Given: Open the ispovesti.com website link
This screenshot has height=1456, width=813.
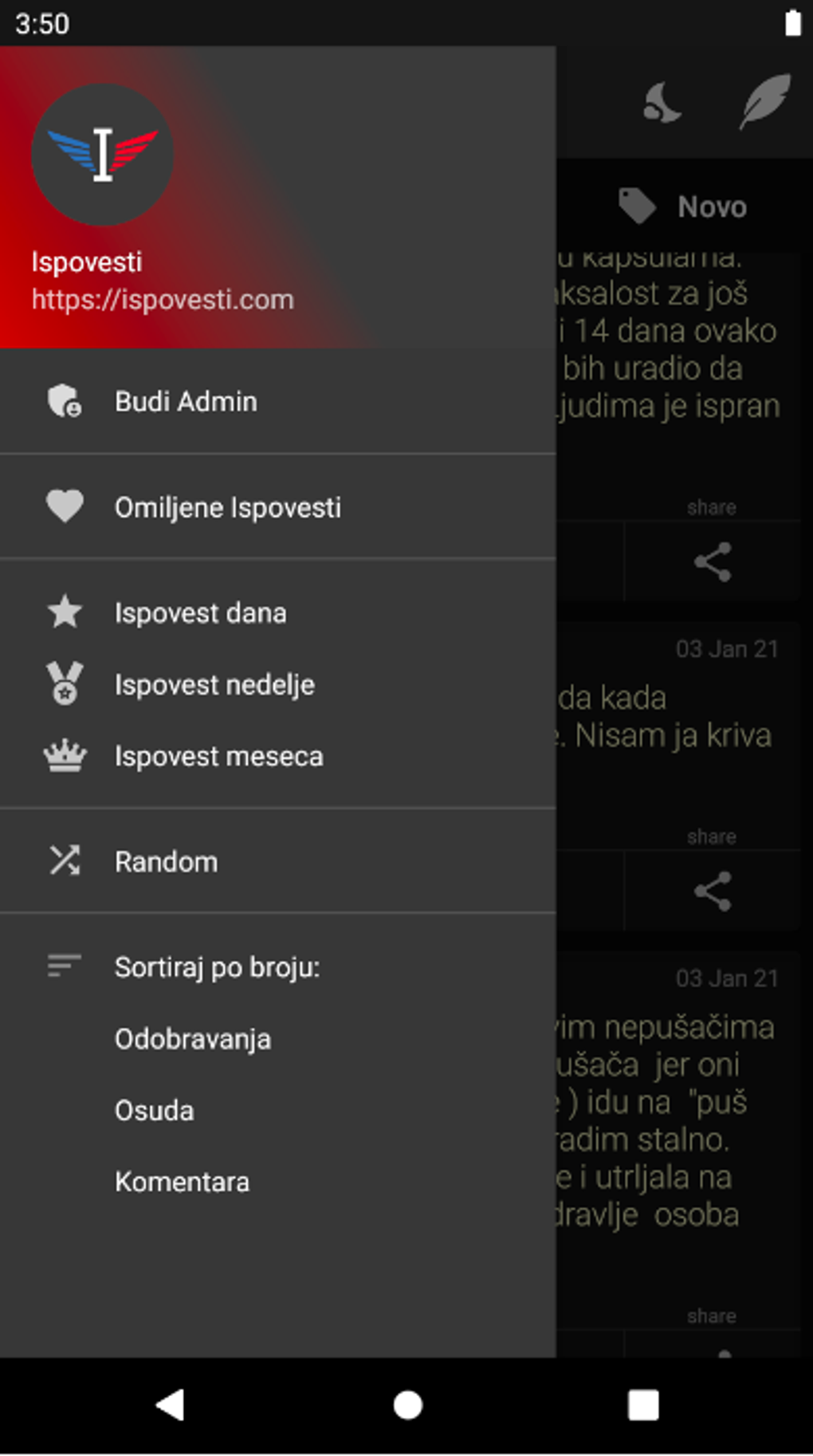Looking at the screenshot, I should point(163,300).
